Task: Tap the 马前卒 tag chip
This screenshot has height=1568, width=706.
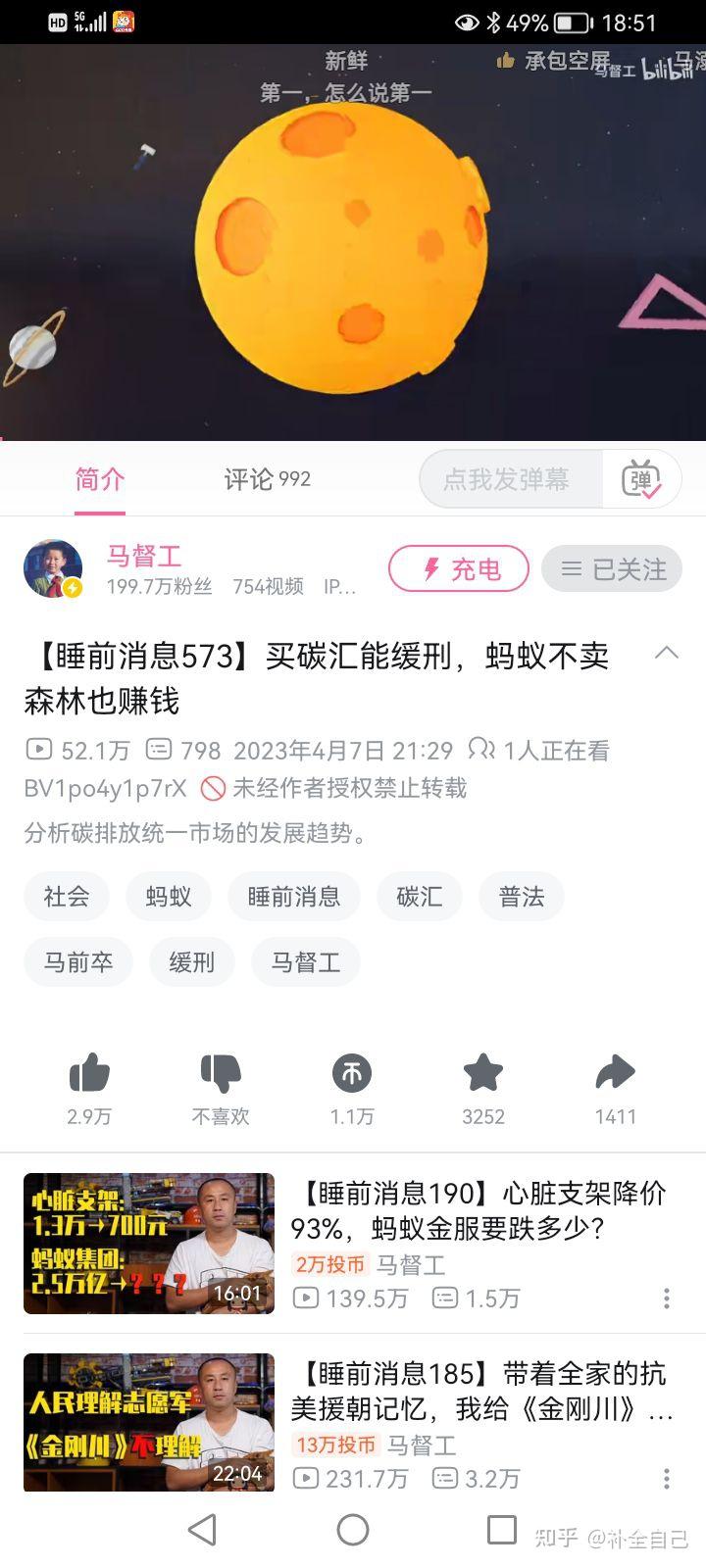Action: click(78, 962)
